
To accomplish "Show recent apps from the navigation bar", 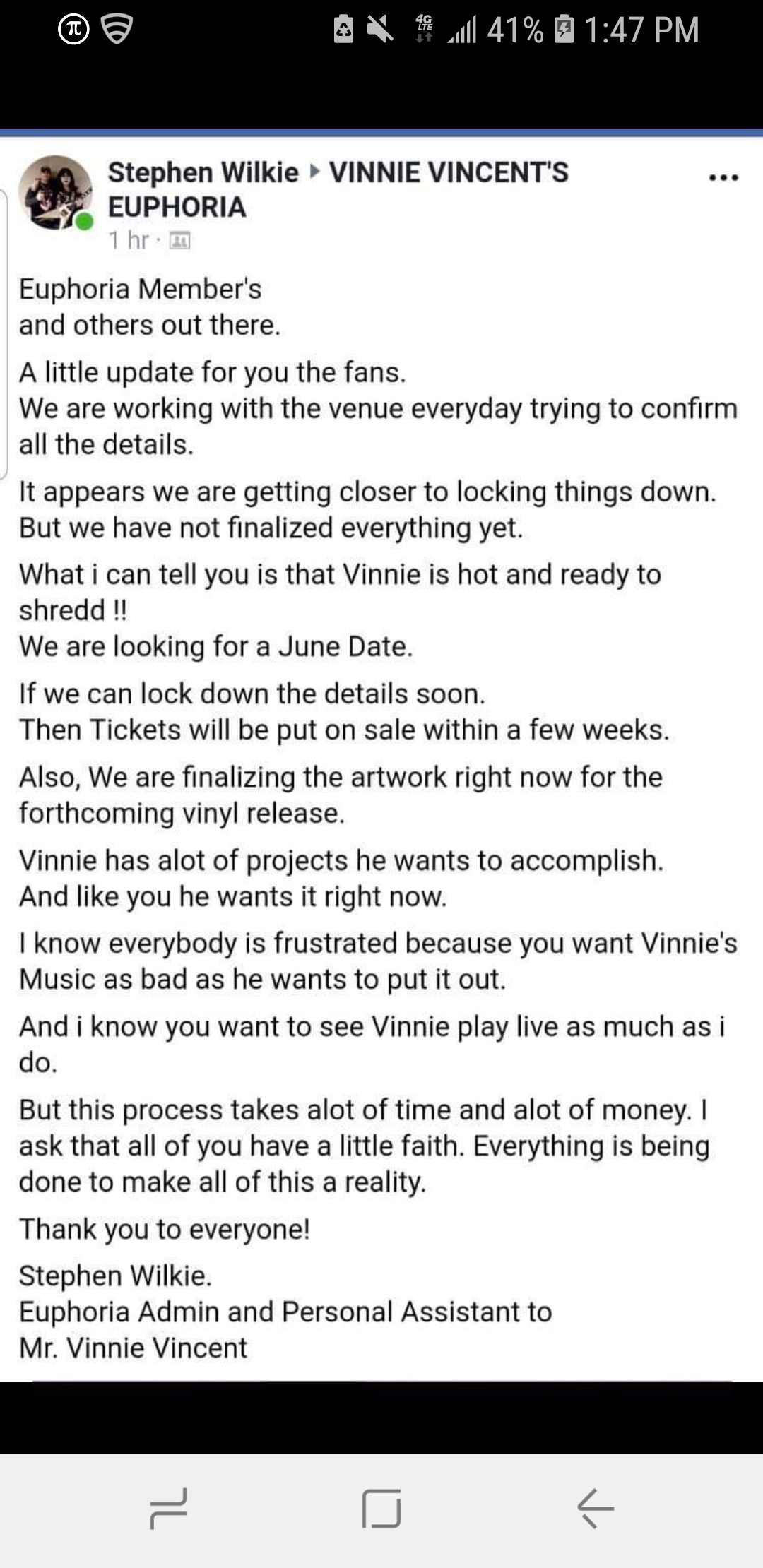I will point(168,1509).
